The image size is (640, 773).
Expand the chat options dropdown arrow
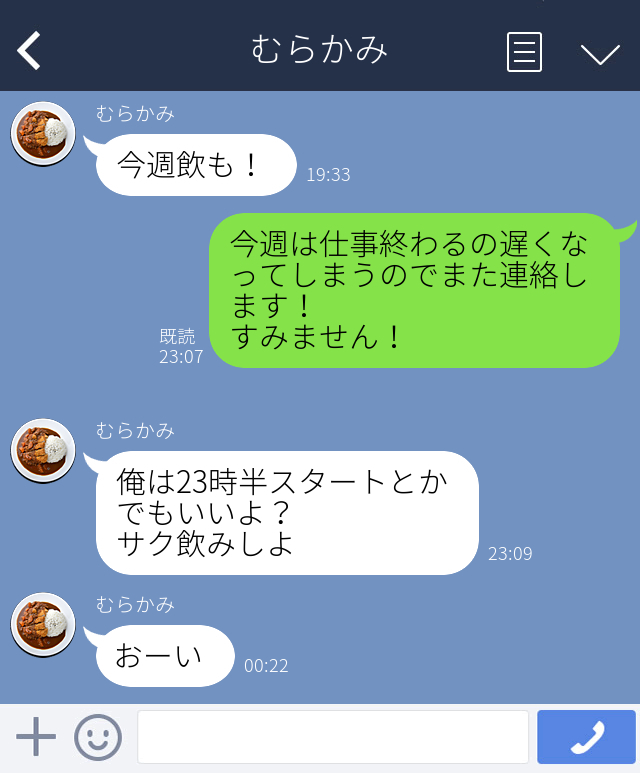coord(600,53)
